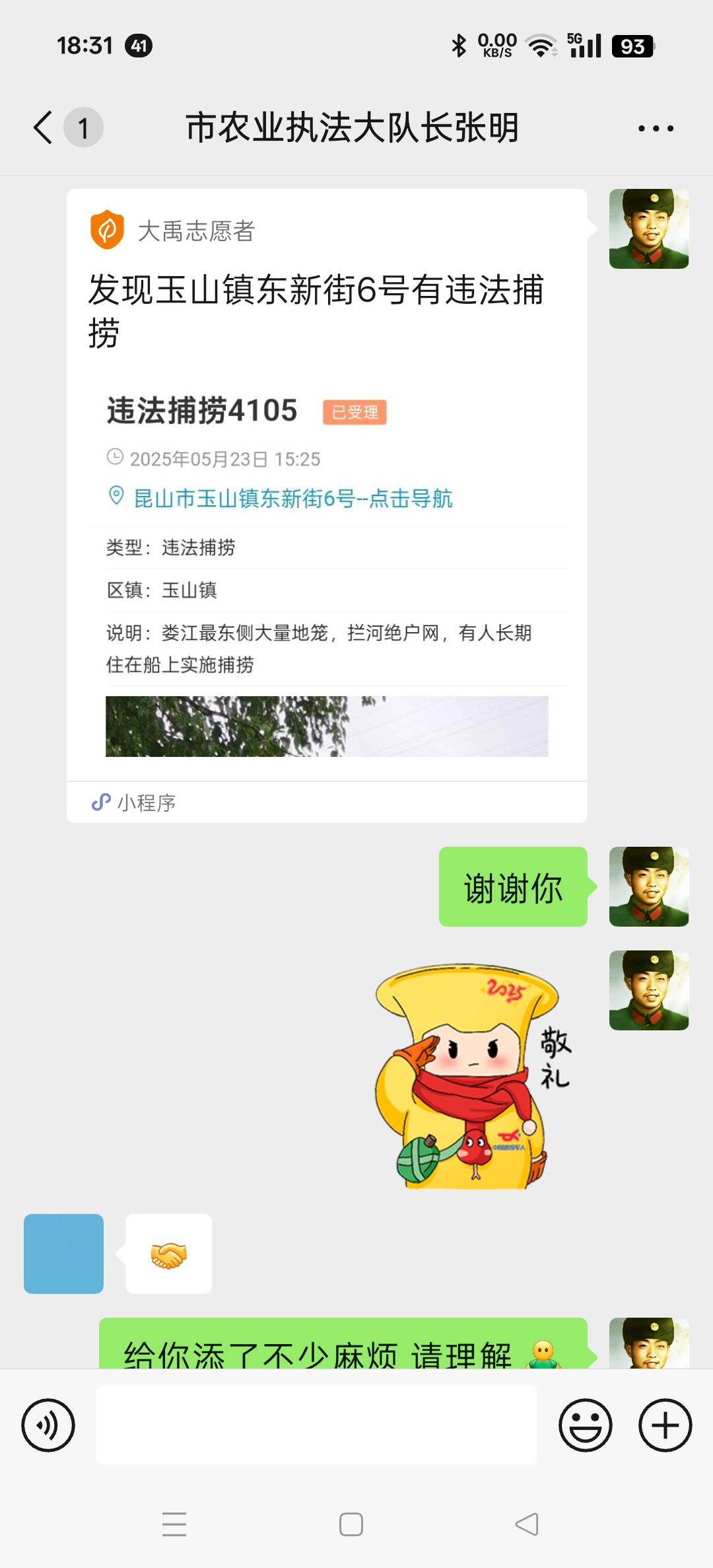Screen dimensions: 713x1568
Task: Focus the message text field
Action: (316, 1425)
